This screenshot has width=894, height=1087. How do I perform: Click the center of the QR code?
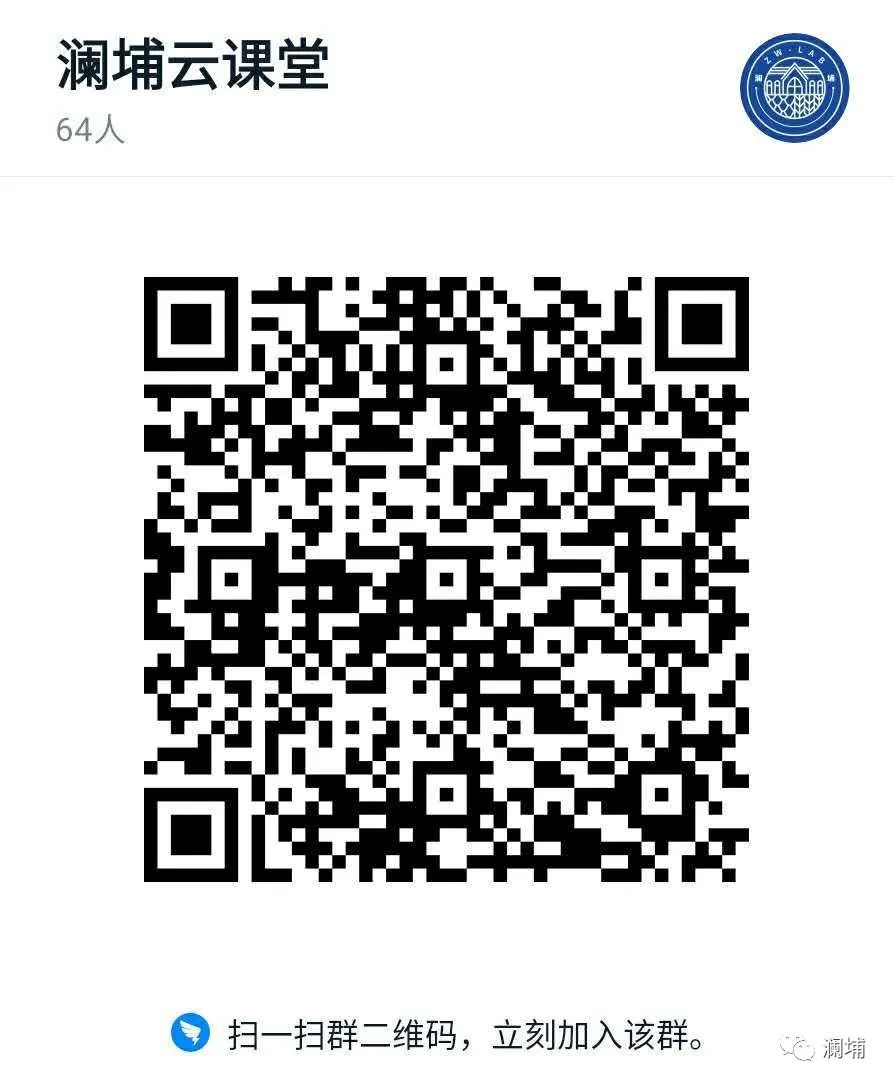[x=447, y=580]
